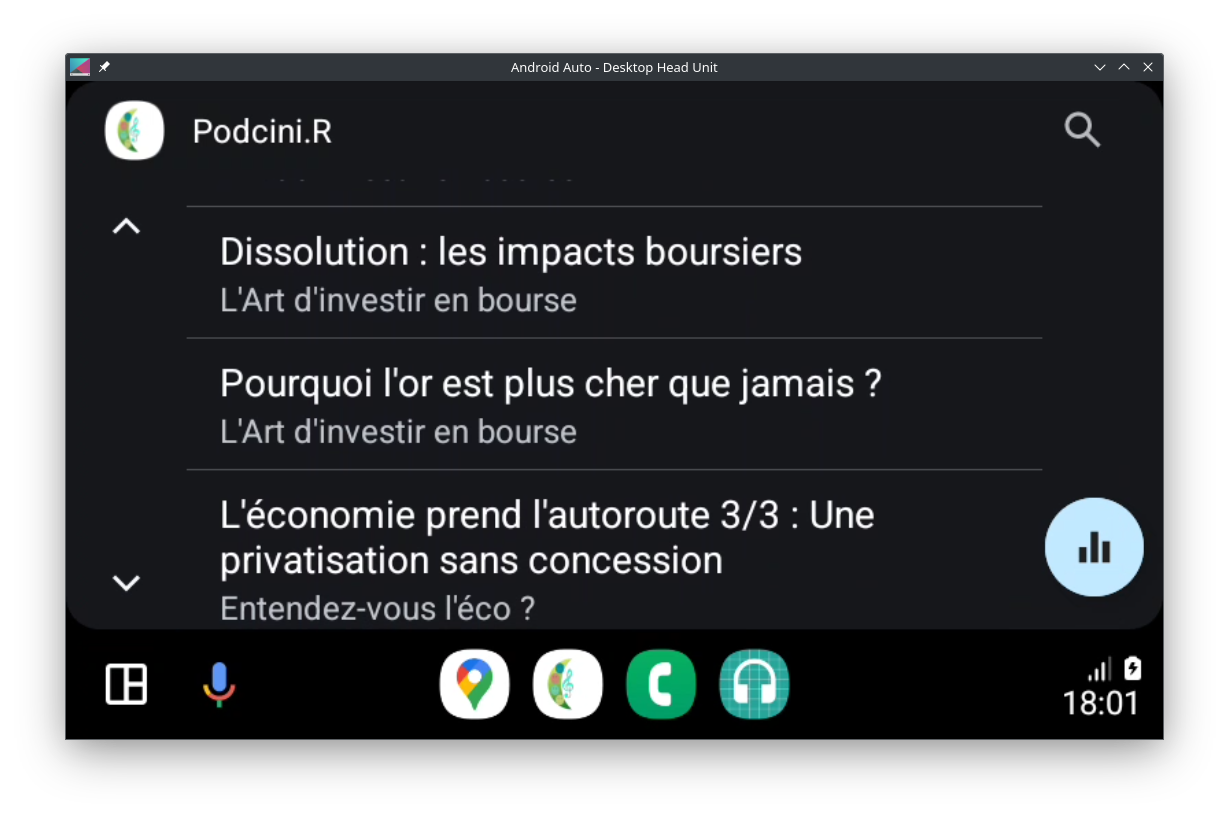Launch Google Maps from the dock
This screenshot has height=818, width=1230.
(474, 685)
